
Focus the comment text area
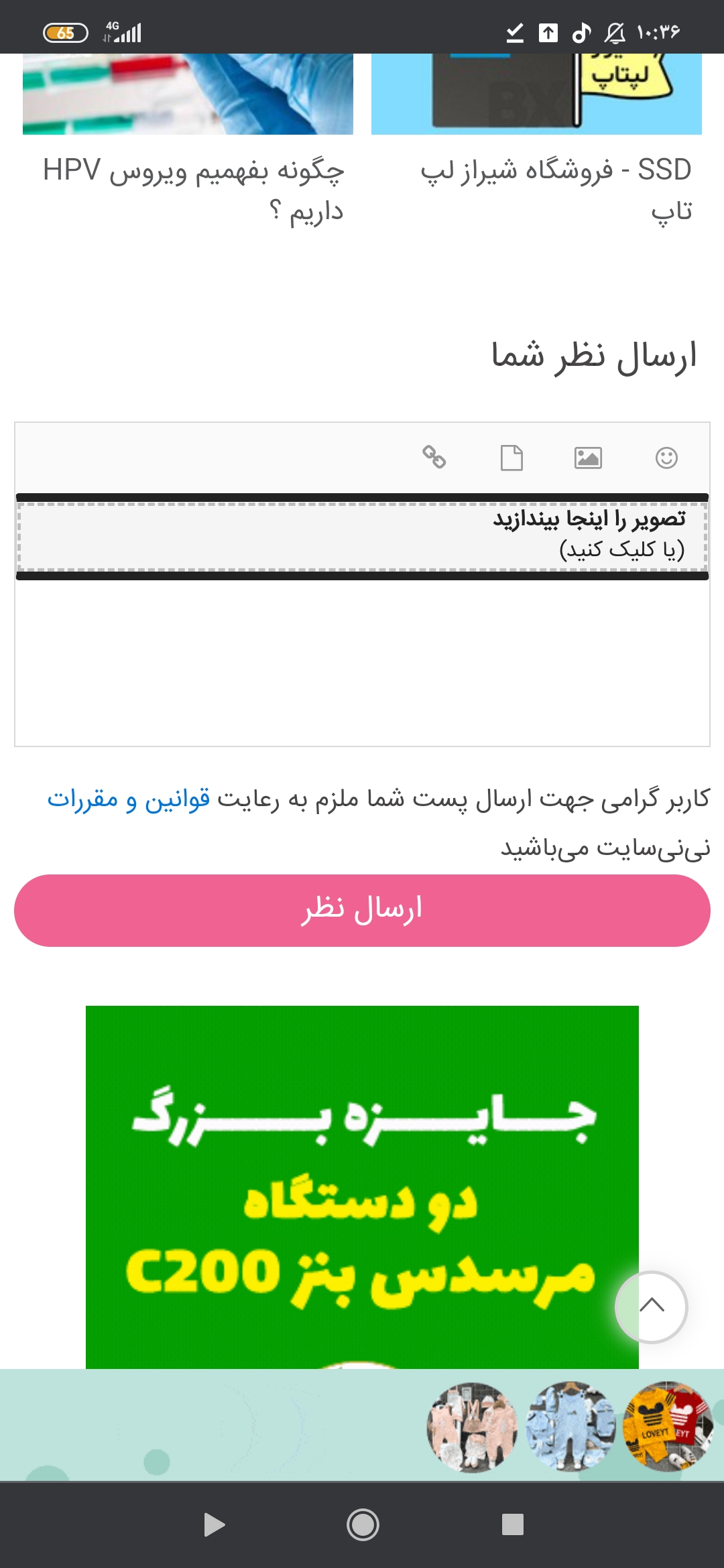click(362, 662)
